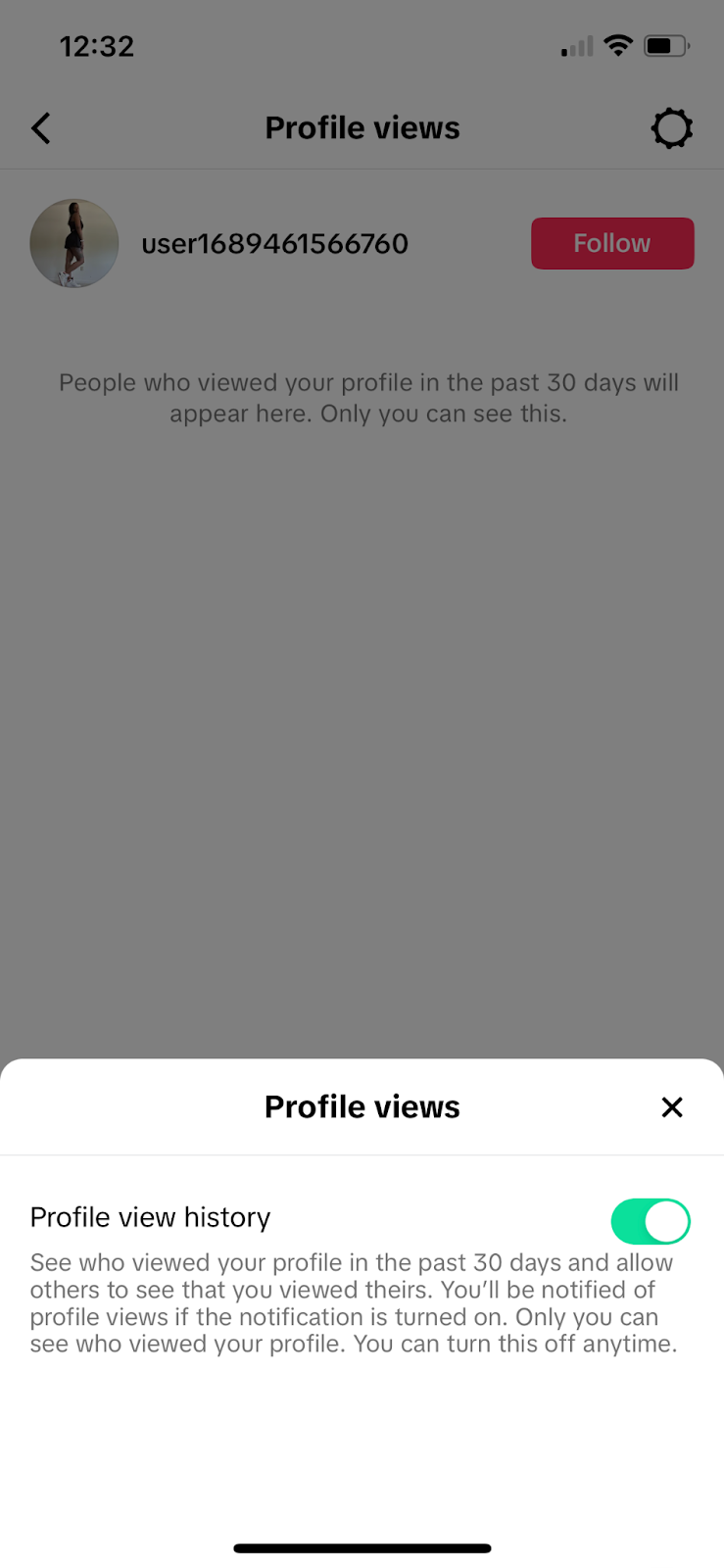
Task: Tap the battery icon in the status bar
Action: (x=664, y=45)
